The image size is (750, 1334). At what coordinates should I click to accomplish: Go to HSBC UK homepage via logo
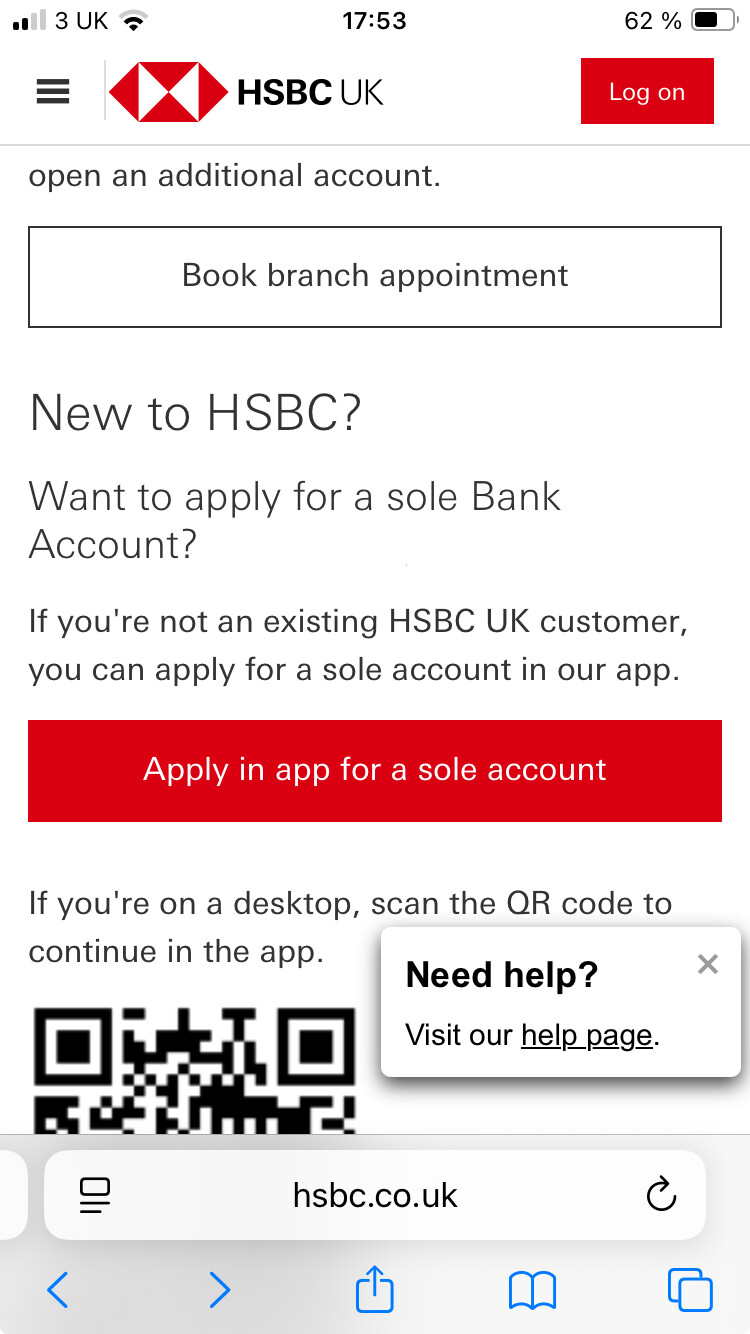(x=246, y=92)
